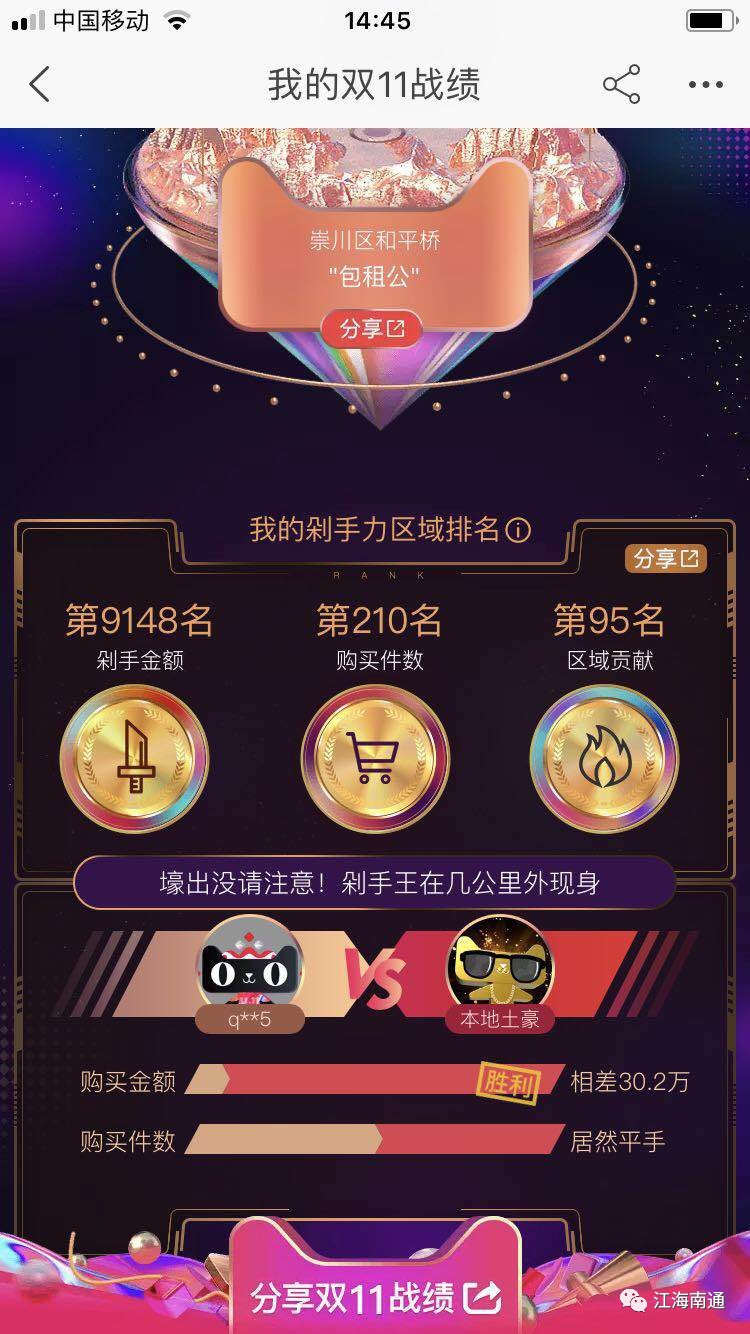This screenshot has width=750, height=1334.
Task: Tap the red 分享 button under 包租公
Action: coord(372,328)
